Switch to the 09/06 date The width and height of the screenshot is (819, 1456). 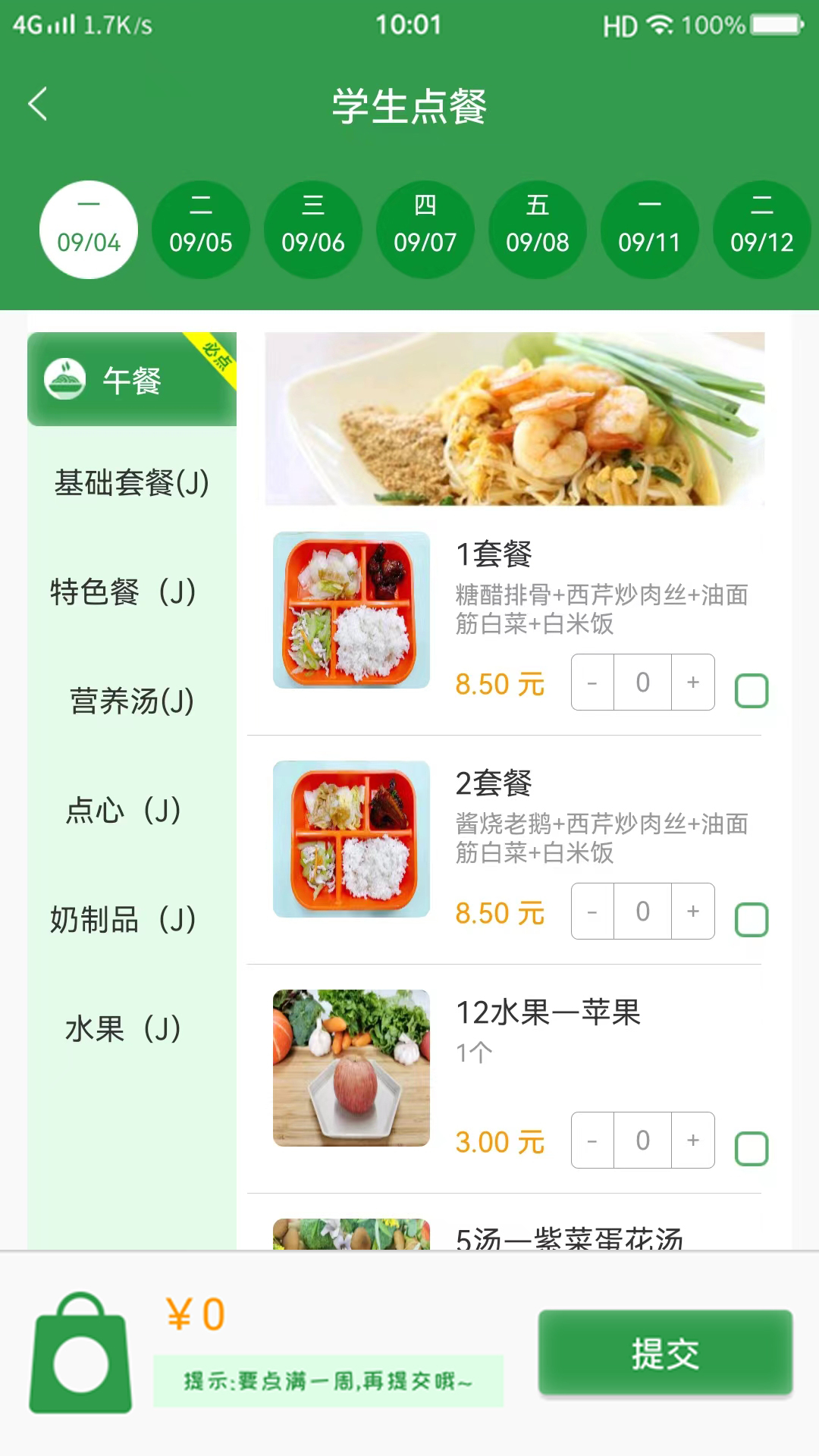pos(313,229)
